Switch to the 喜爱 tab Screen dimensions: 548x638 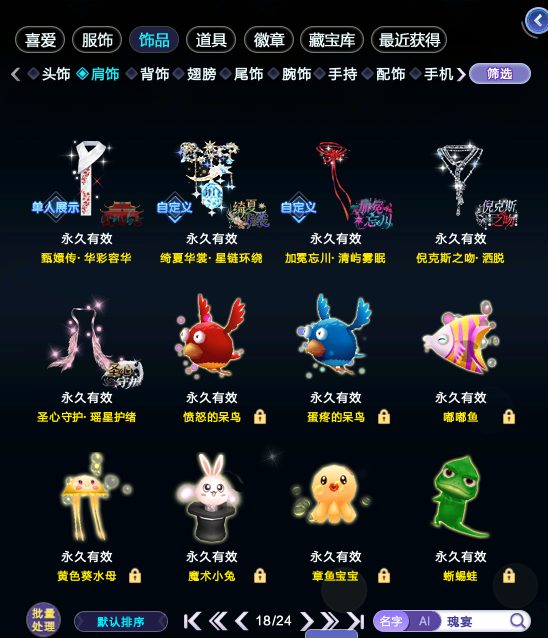pos(40,40)
